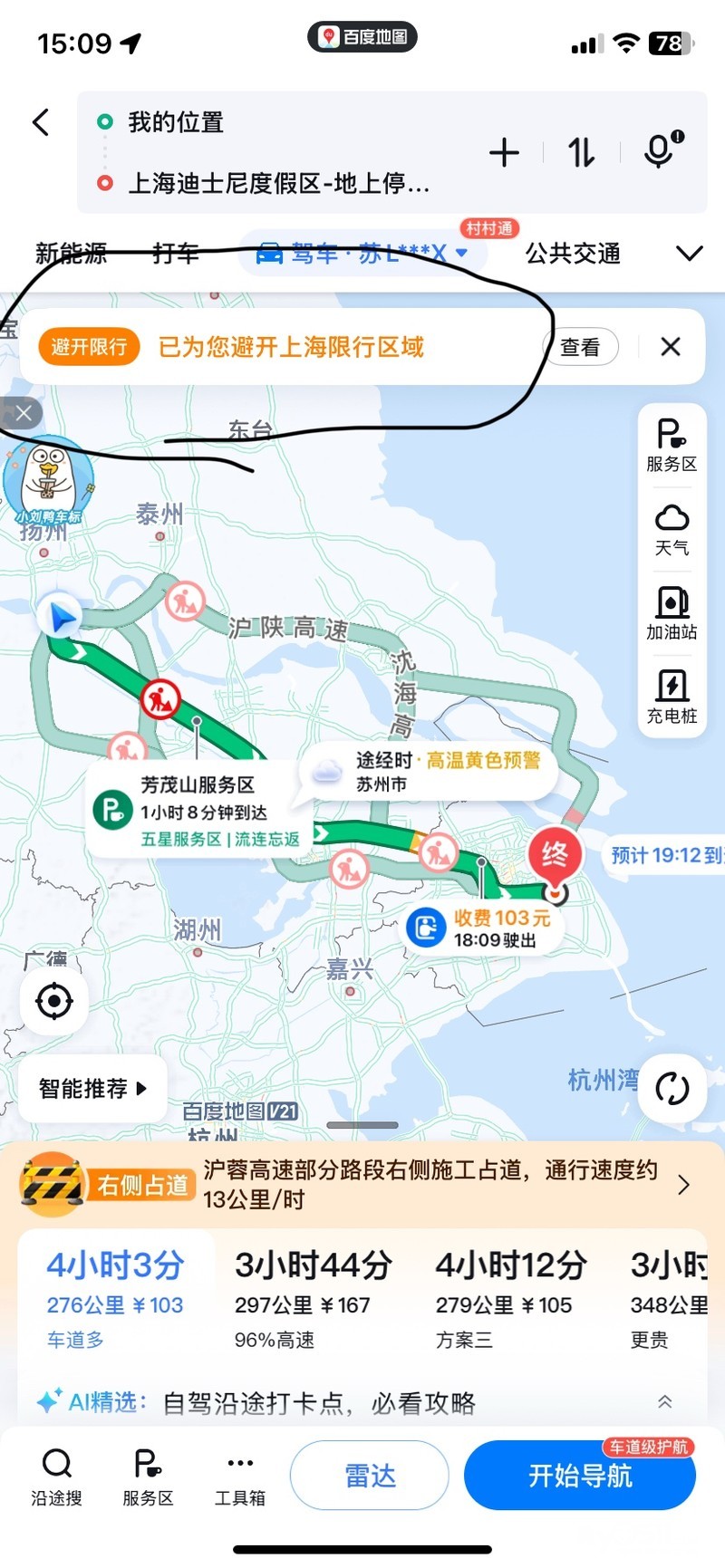This screenshot has height=1568, width=725.
Task: Swap start and destination points
Action: pyautogui.click(x=582, y=152)
